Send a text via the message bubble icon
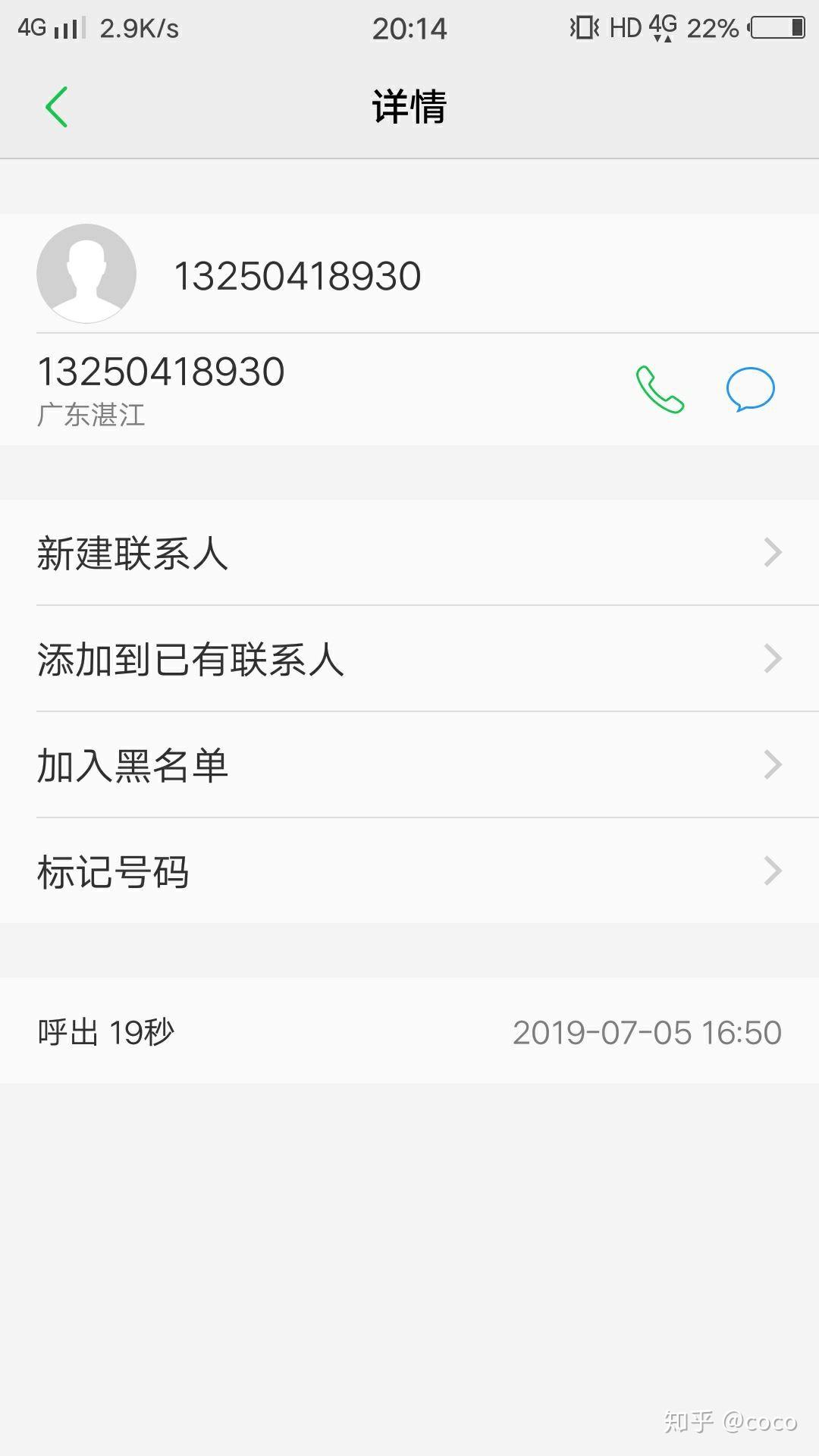 click(749, 388)
